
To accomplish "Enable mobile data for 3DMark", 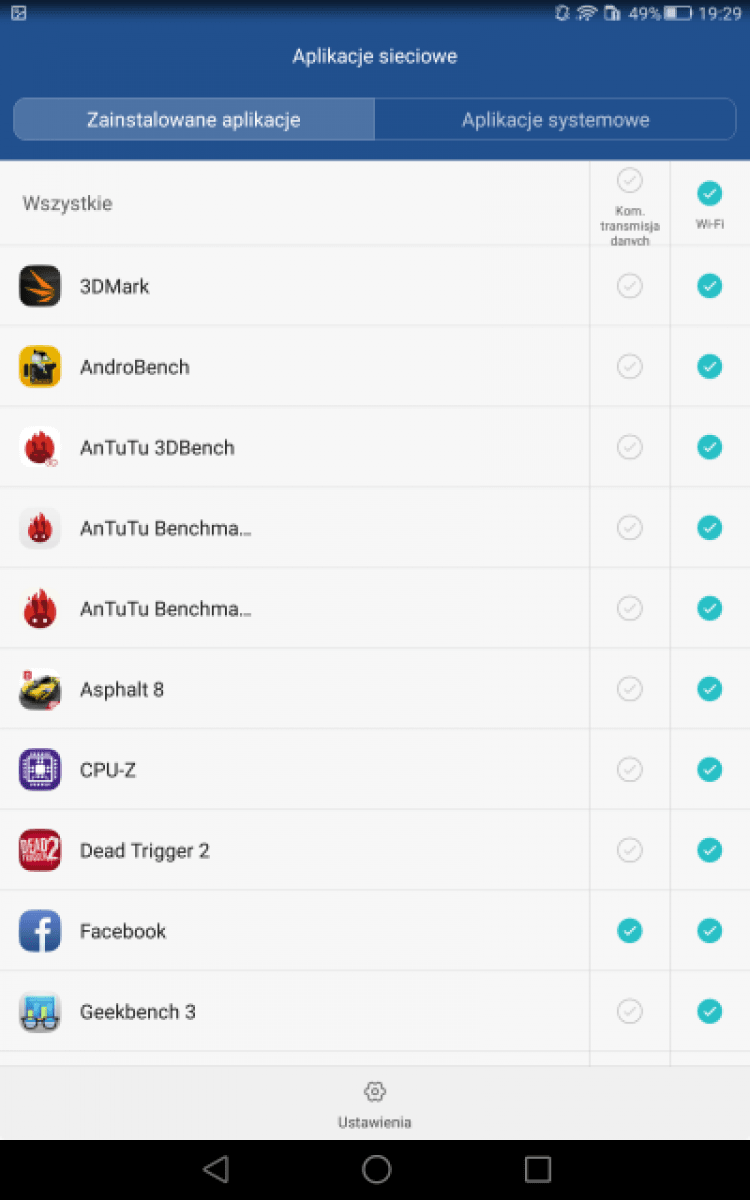I will click(x=629, y=286).
